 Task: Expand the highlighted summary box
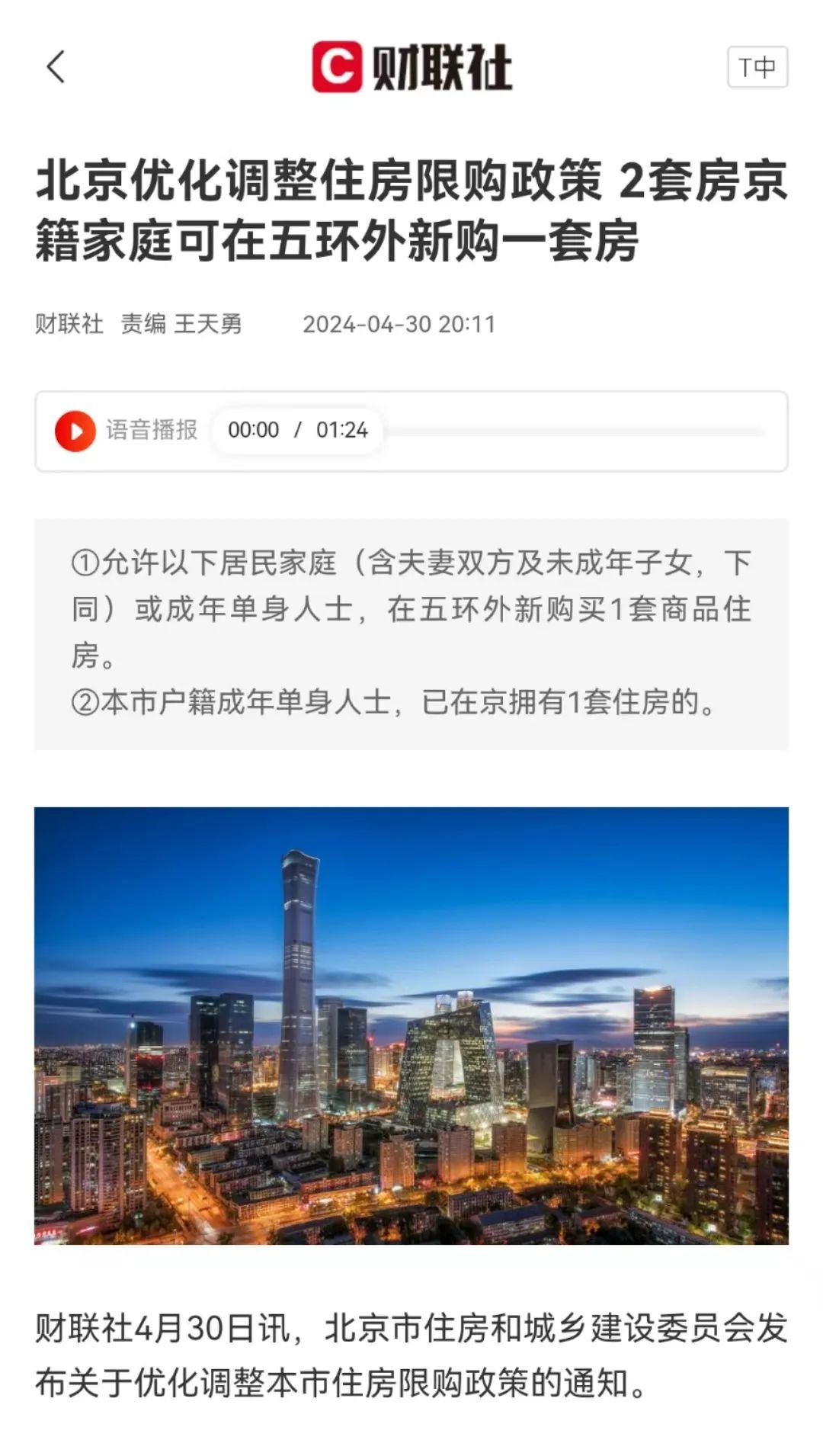(x=411, y=633)
